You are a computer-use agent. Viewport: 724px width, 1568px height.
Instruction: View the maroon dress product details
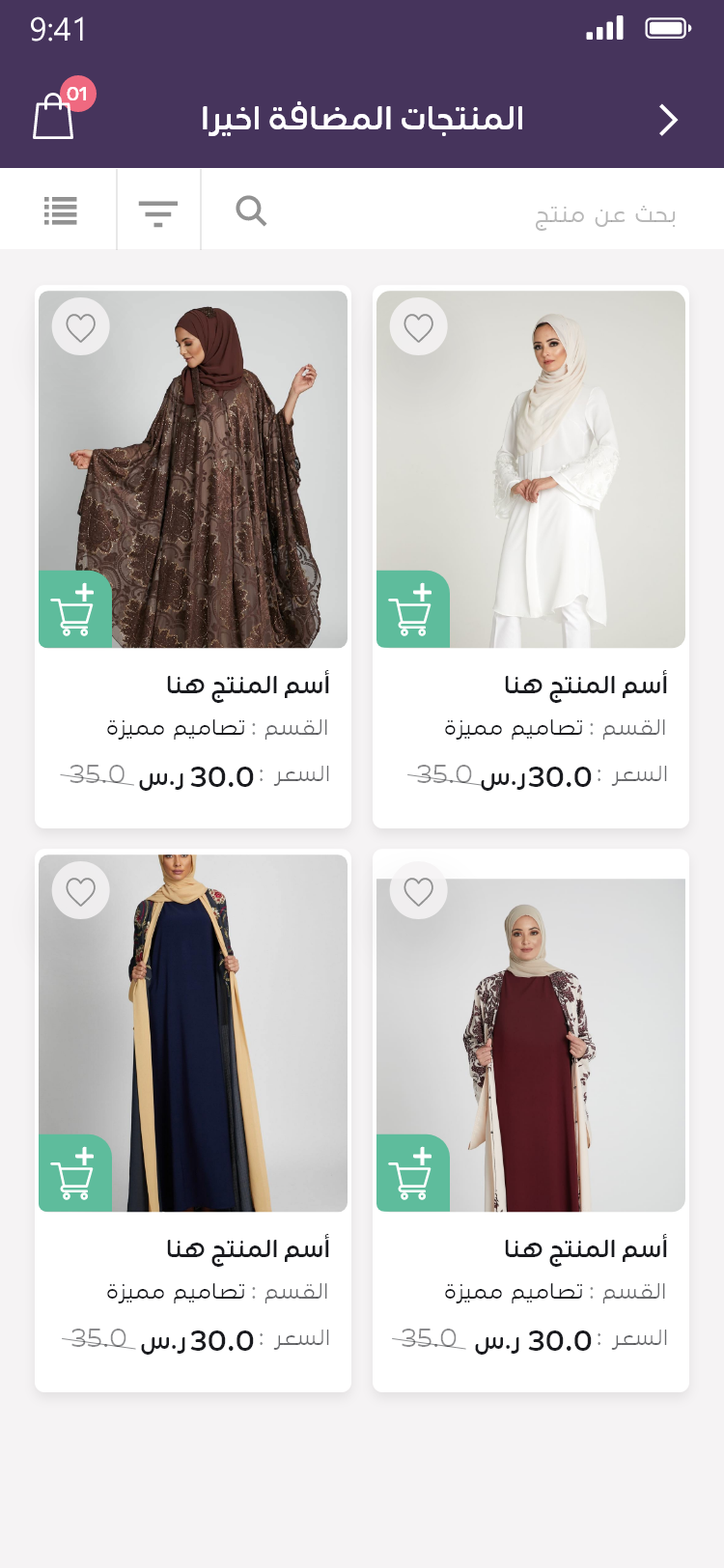(531, 1121)
